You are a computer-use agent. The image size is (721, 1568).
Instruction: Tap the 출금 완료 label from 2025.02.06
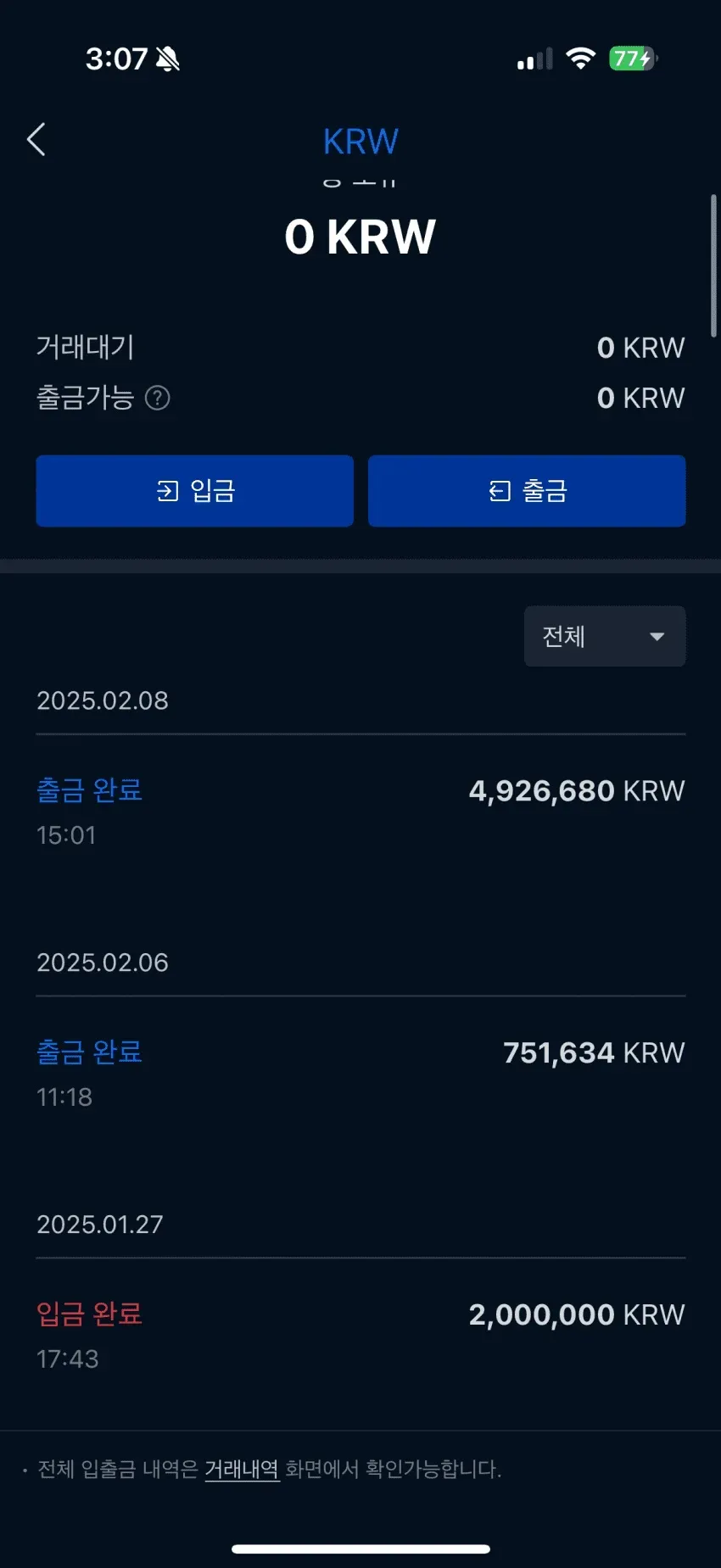point(89,1052)
